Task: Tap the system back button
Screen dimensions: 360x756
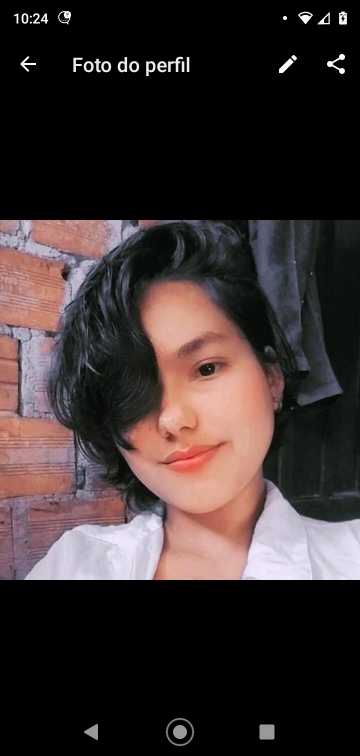Action: 91,732
